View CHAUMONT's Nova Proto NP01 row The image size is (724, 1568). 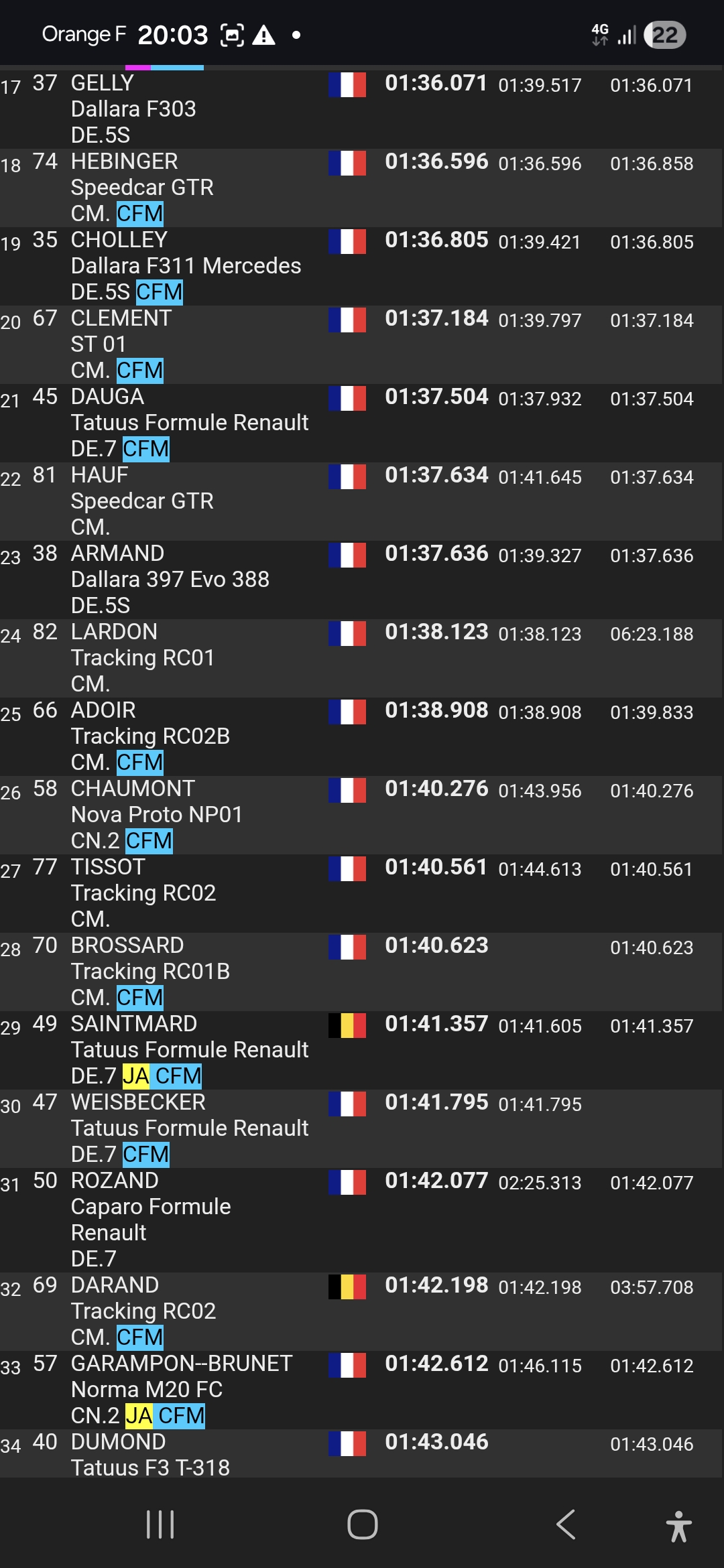pyautogui.click(x=362, y=814)
